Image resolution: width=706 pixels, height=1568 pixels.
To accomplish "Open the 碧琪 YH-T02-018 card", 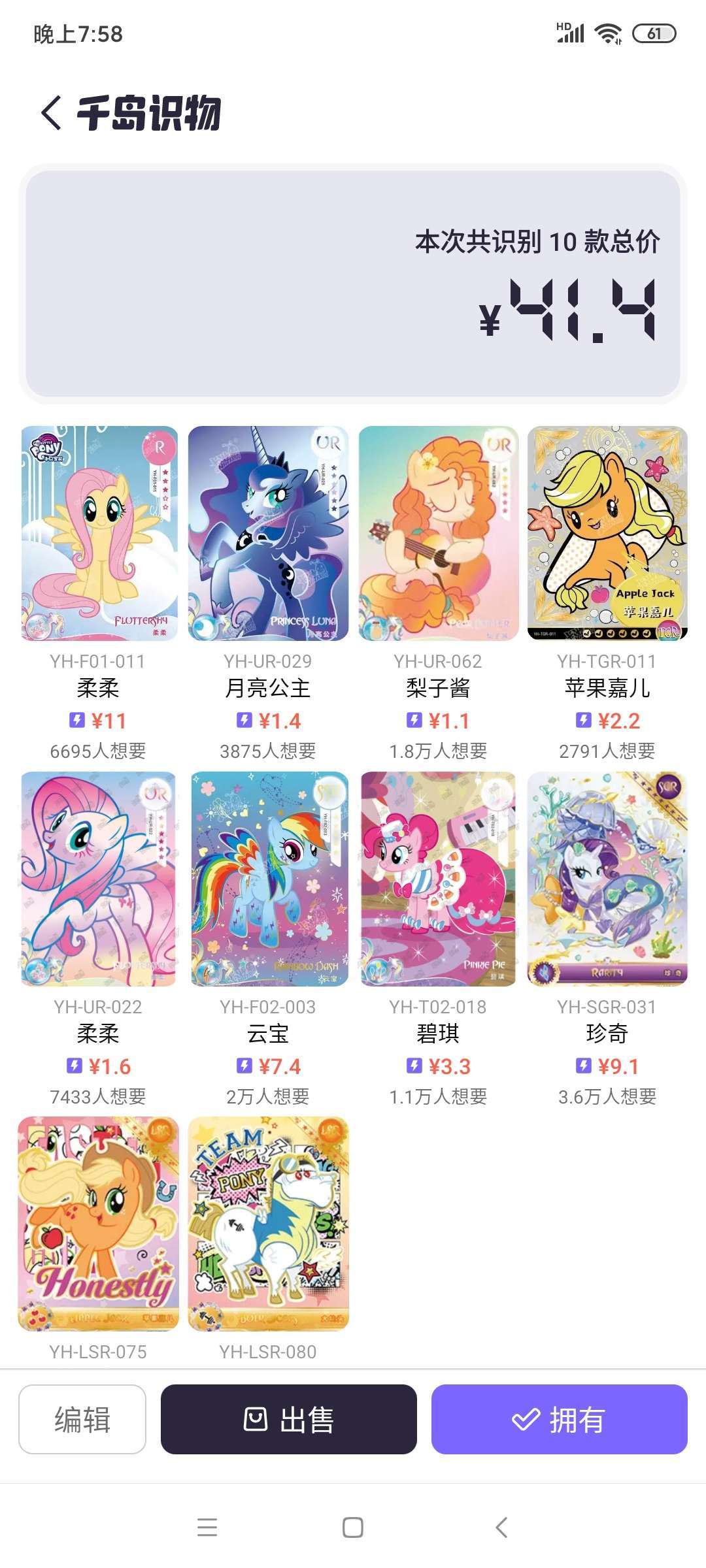I will [438, 879].
